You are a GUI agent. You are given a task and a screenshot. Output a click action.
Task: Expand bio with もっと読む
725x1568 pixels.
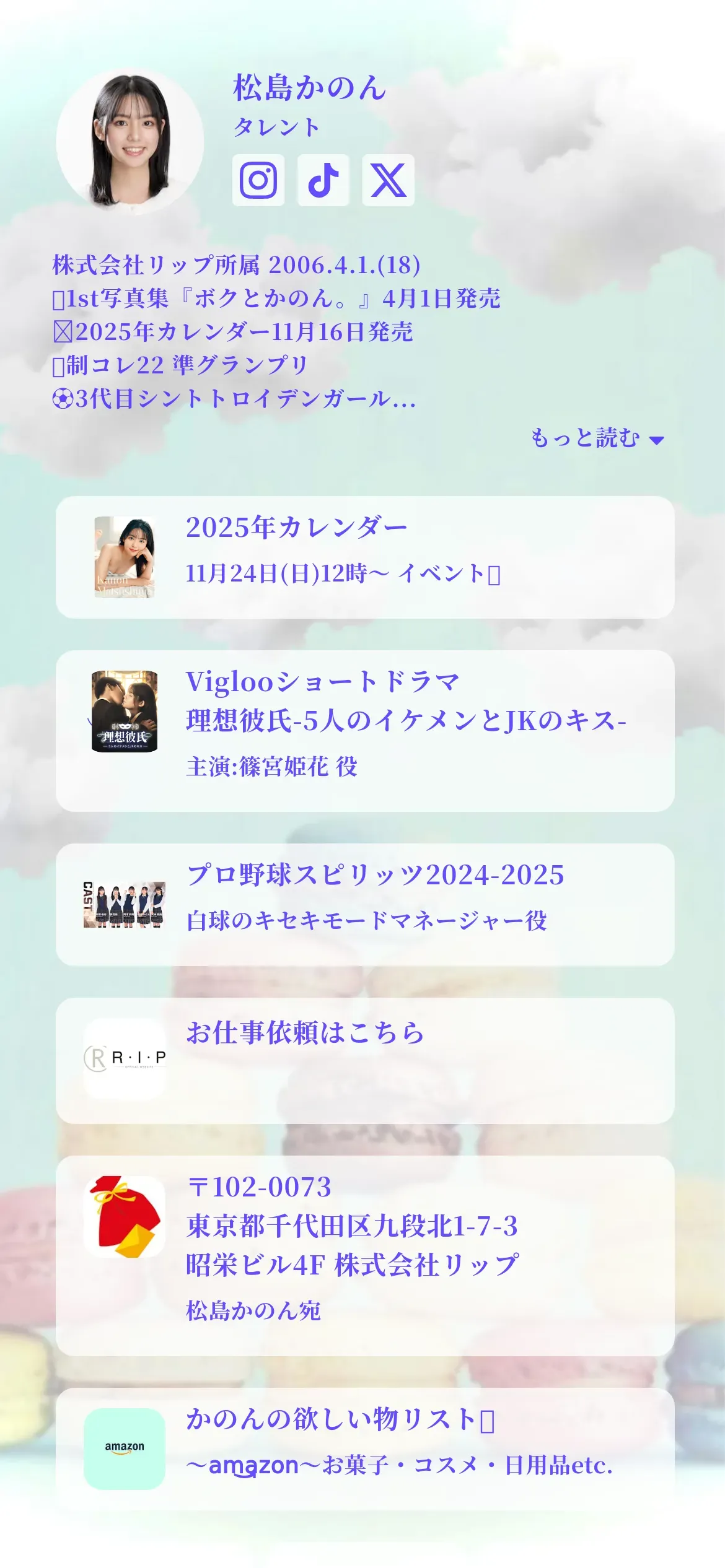tap(597, 438)
